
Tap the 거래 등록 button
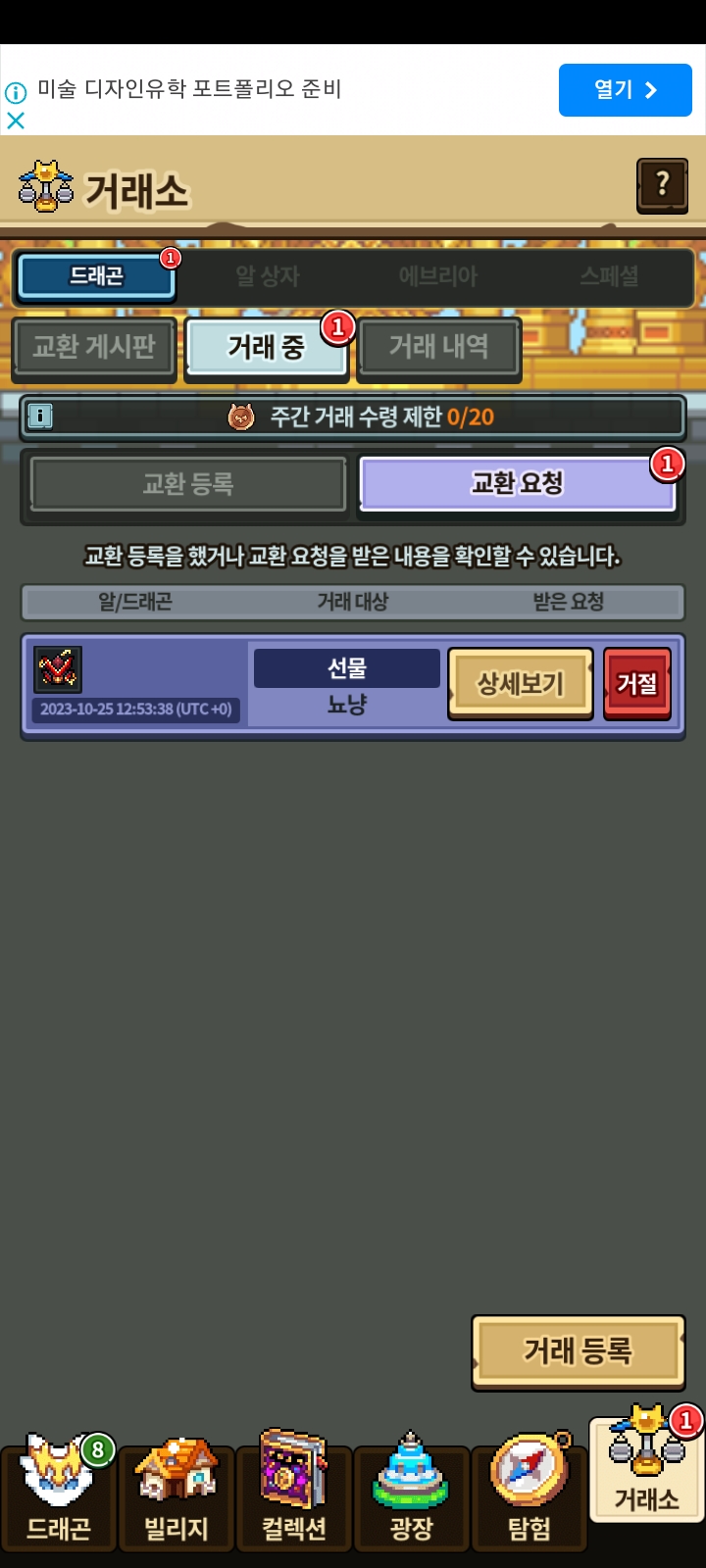(578, 1351)
